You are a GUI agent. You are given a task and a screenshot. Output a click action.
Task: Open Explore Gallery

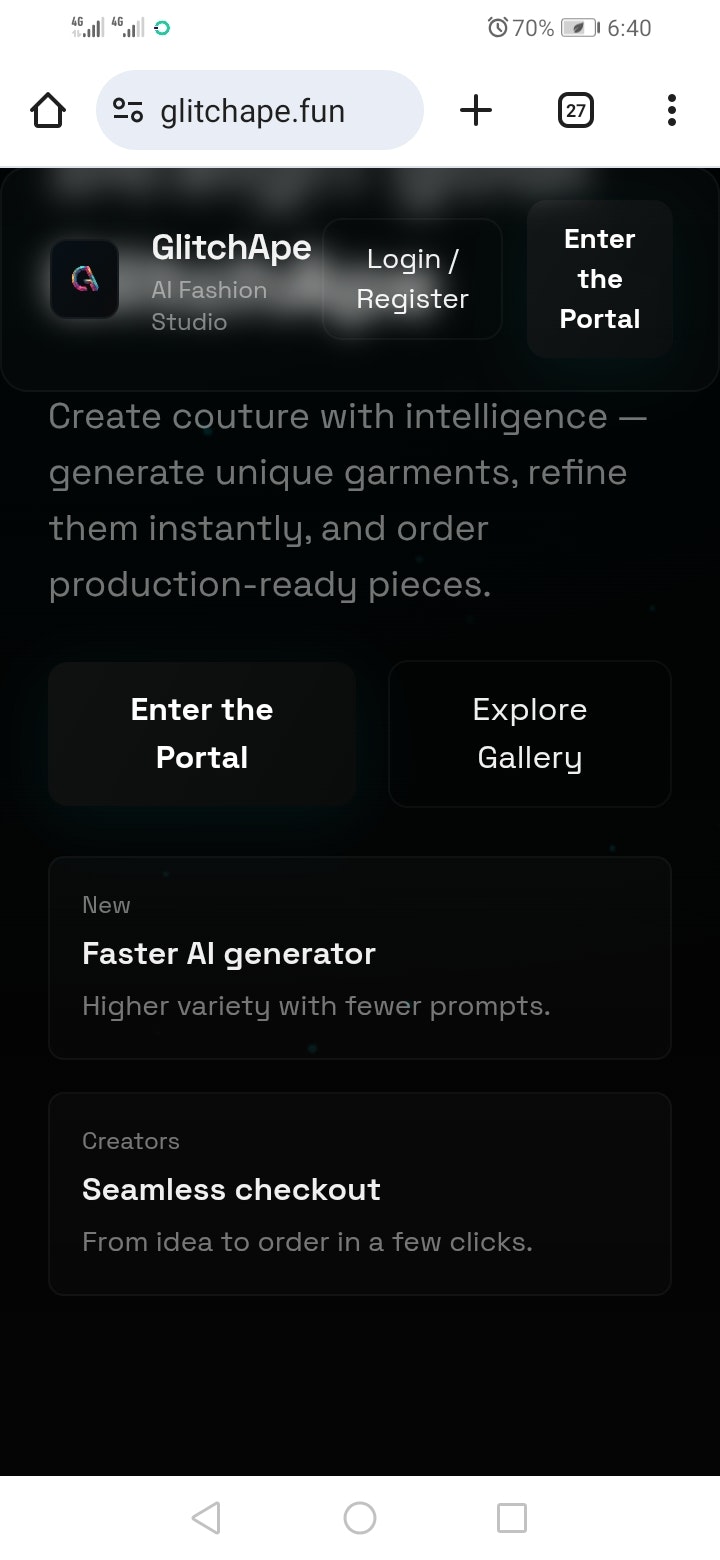point(529,733)
